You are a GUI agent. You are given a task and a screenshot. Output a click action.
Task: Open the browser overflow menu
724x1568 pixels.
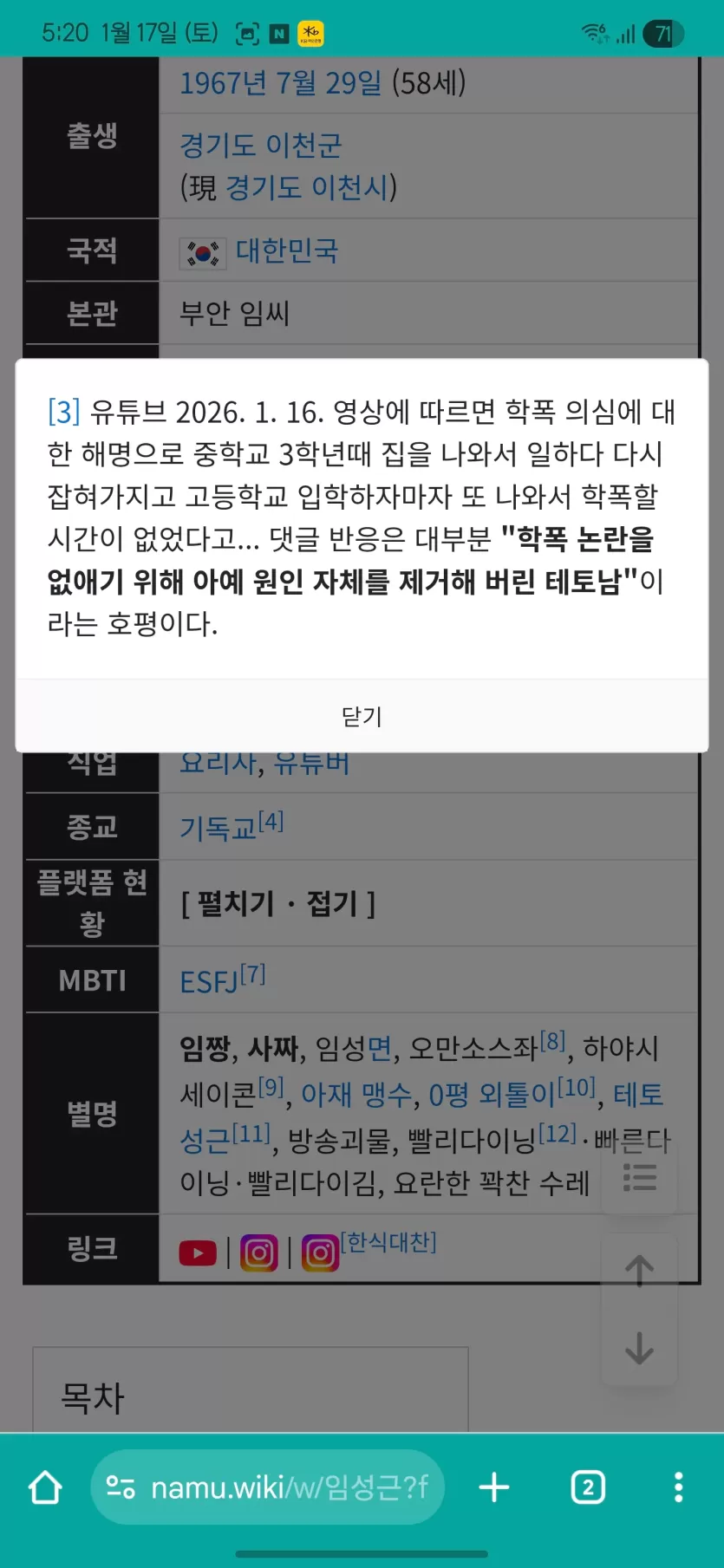(x=678, y=1487)
